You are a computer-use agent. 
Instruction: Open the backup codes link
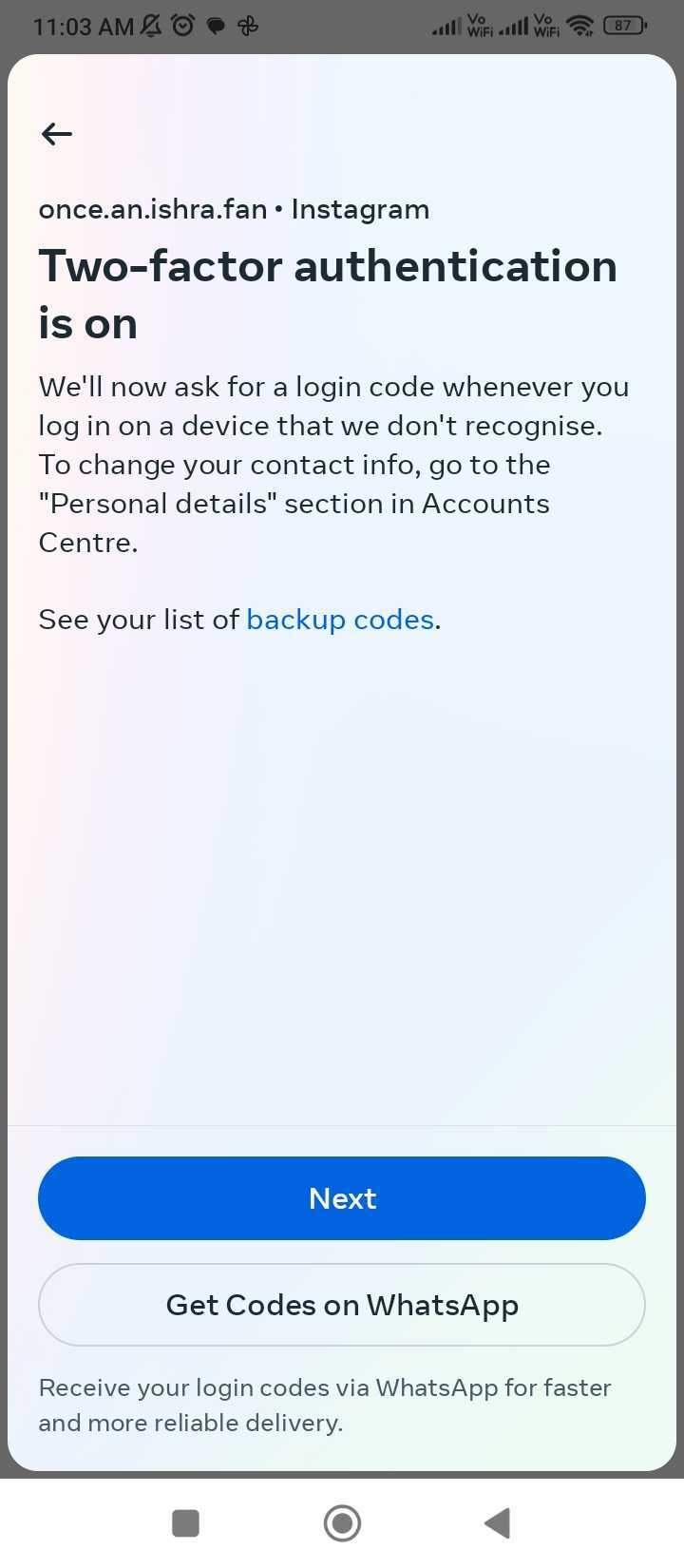click(340, 620)
